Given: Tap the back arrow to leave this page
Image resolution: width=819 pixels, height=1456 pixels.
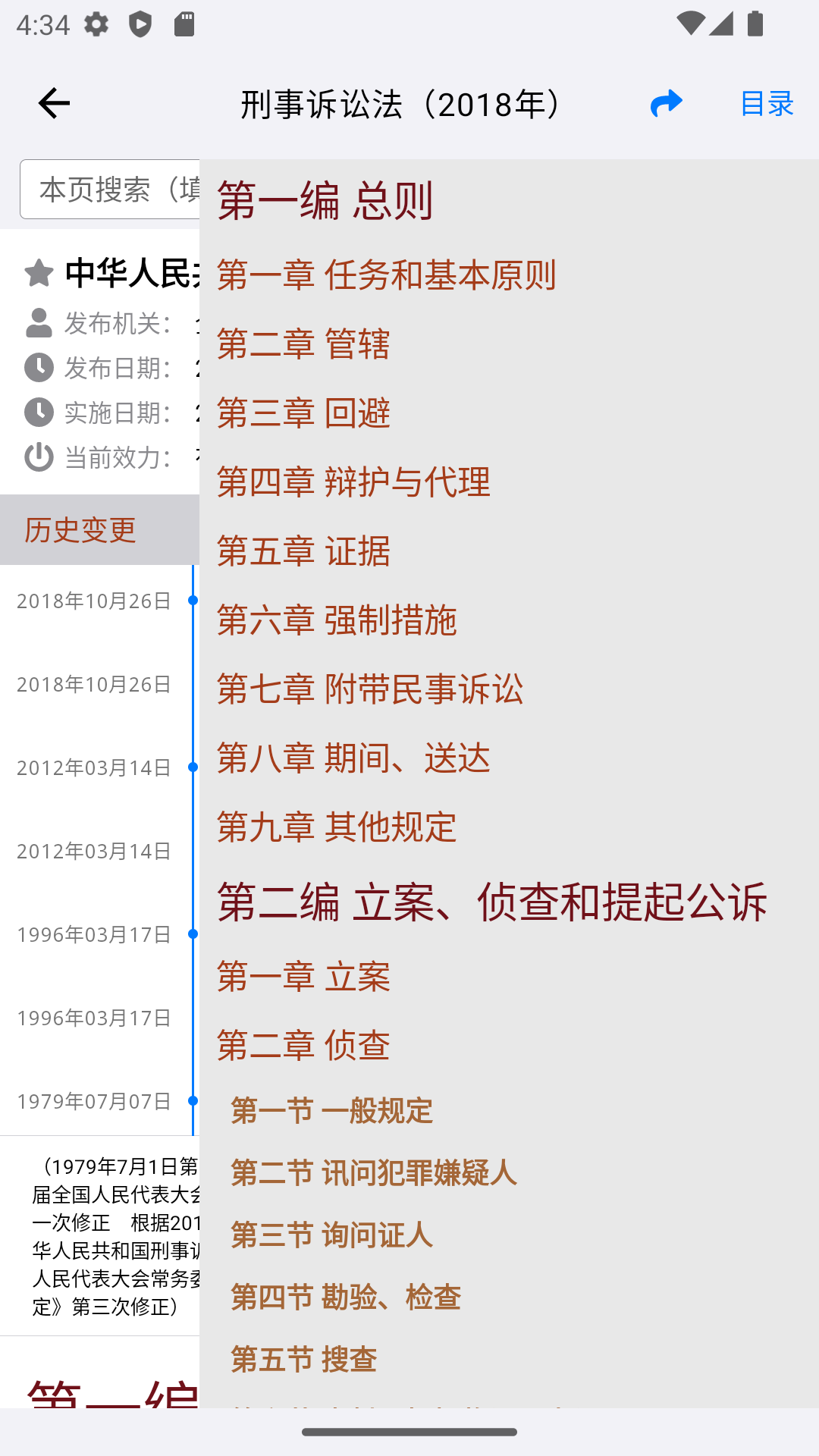Looking at the screenshot, I should click(x=52, y=103).
